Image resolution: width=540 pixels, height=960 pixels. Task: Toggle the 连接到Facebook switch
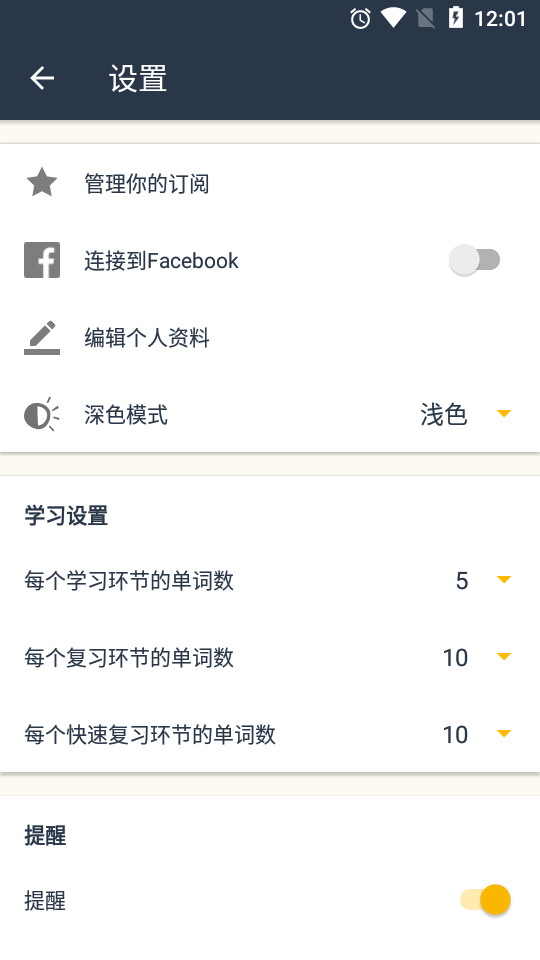tap(475, 260)
